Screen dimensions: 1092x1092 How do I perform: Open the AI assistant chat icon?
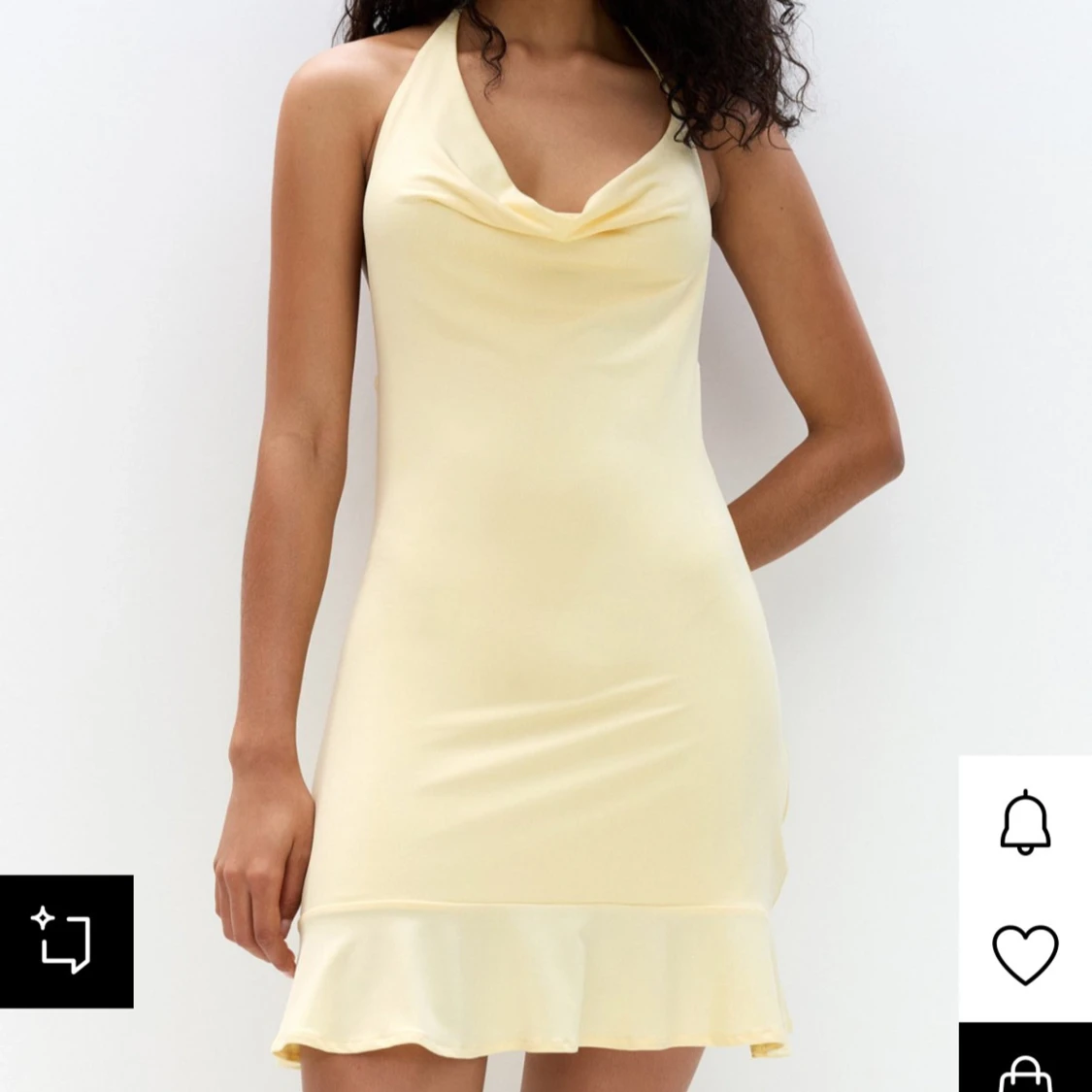coord(65,941)
